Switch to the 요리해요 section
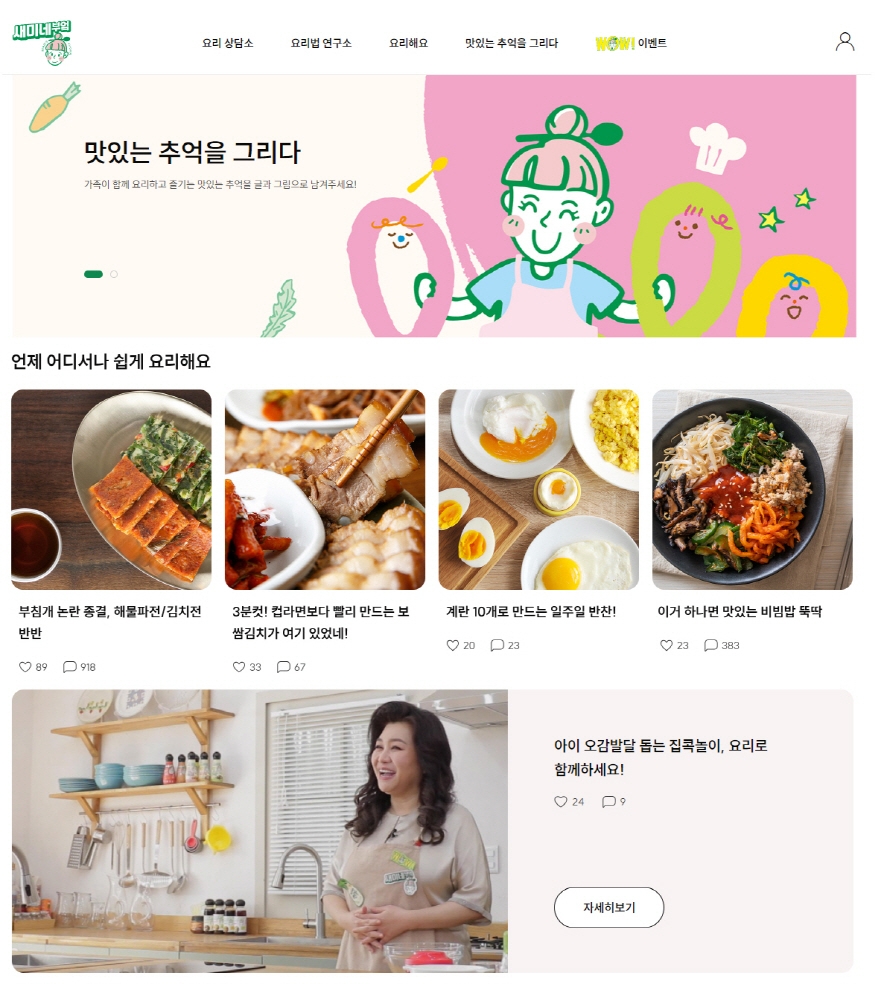The image size is (875, 992). (x=408, y=43)
